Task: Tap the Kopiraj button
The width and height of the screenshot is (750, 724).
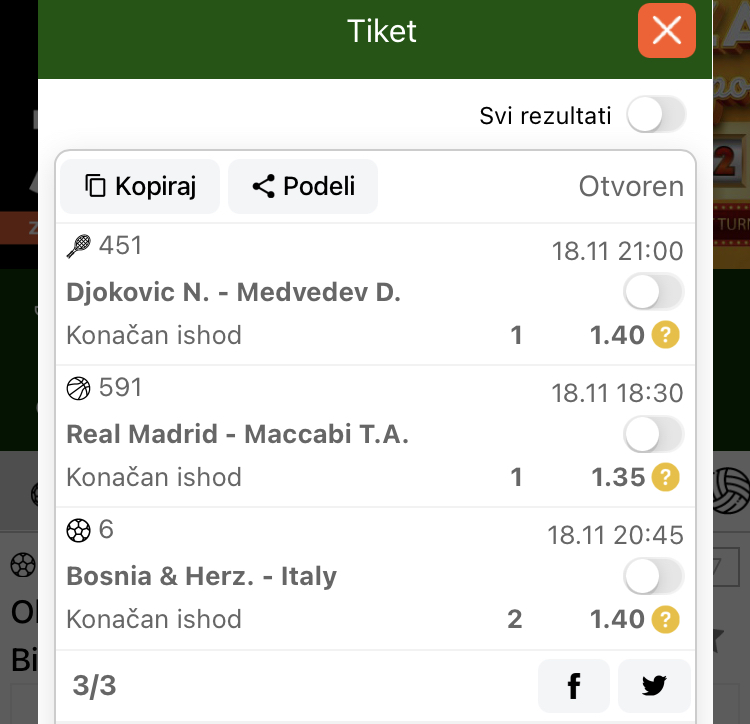Action: pyautogui.click(x=140, y=186)
